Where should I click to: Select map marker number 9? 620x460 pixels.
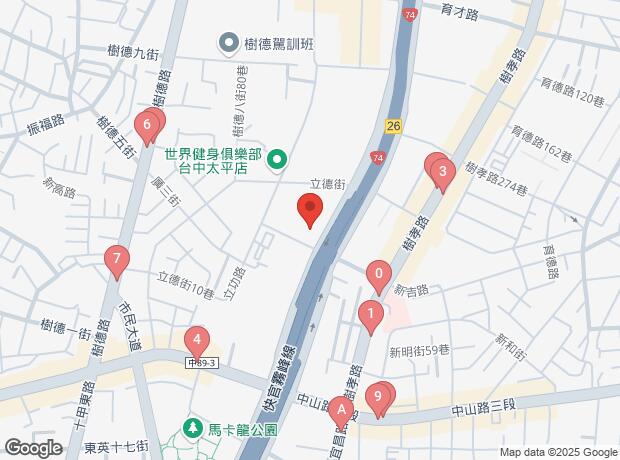pyautogui.click(x=378, y=397)
